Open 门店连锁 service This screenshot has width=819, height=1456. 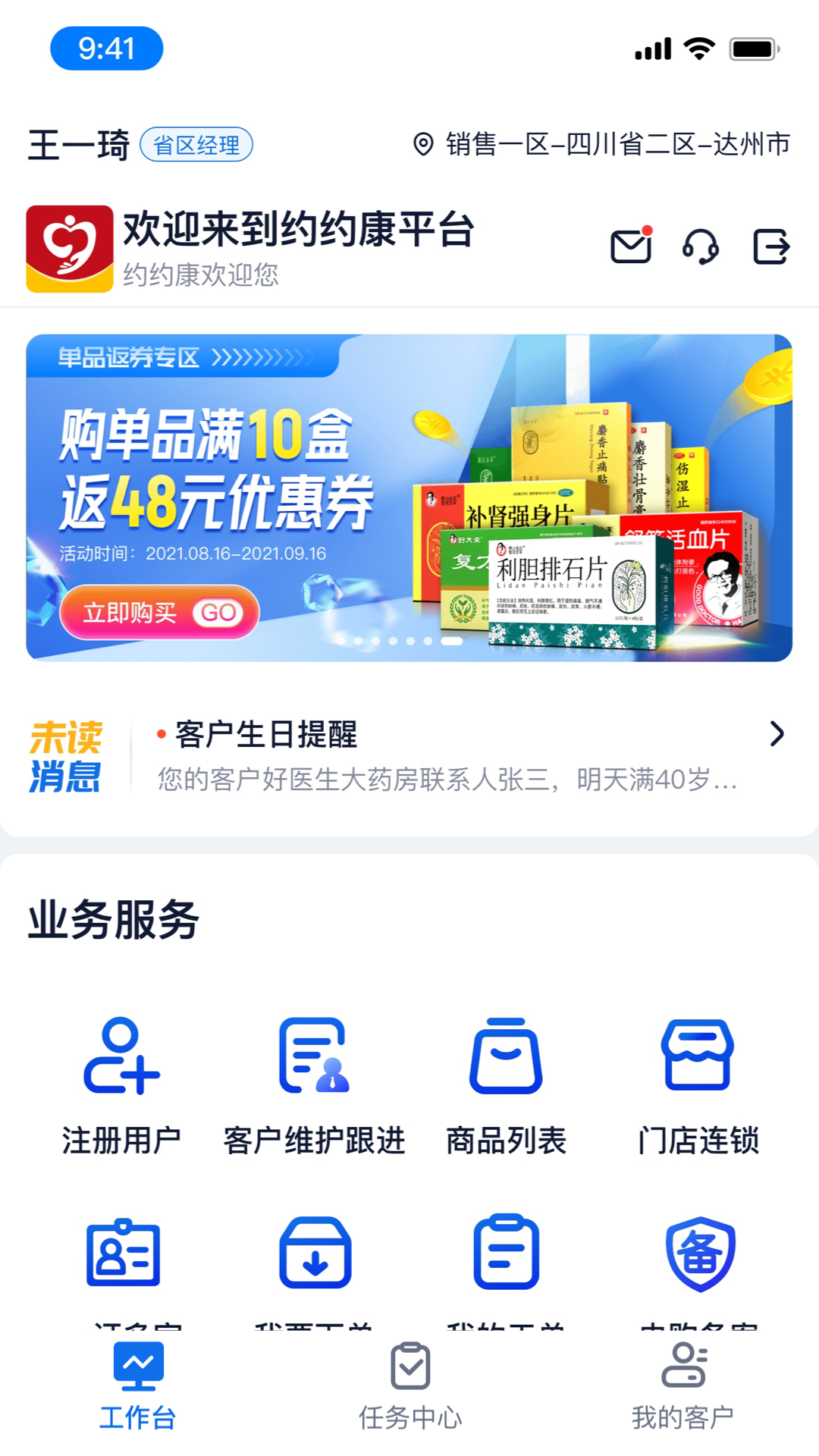(698, 1084)
